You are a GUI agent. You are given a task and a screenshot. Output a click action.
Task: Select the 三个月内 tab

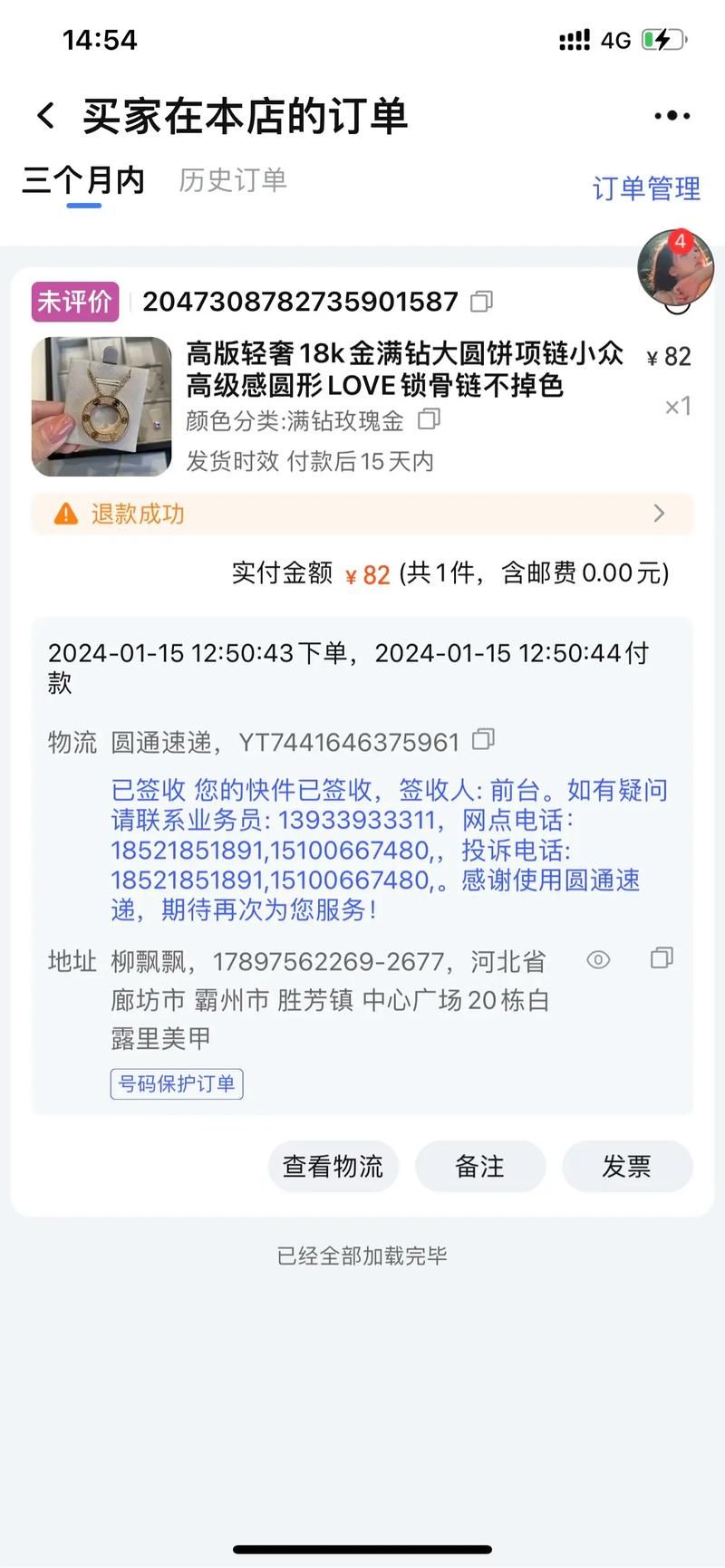click(84, 180)
